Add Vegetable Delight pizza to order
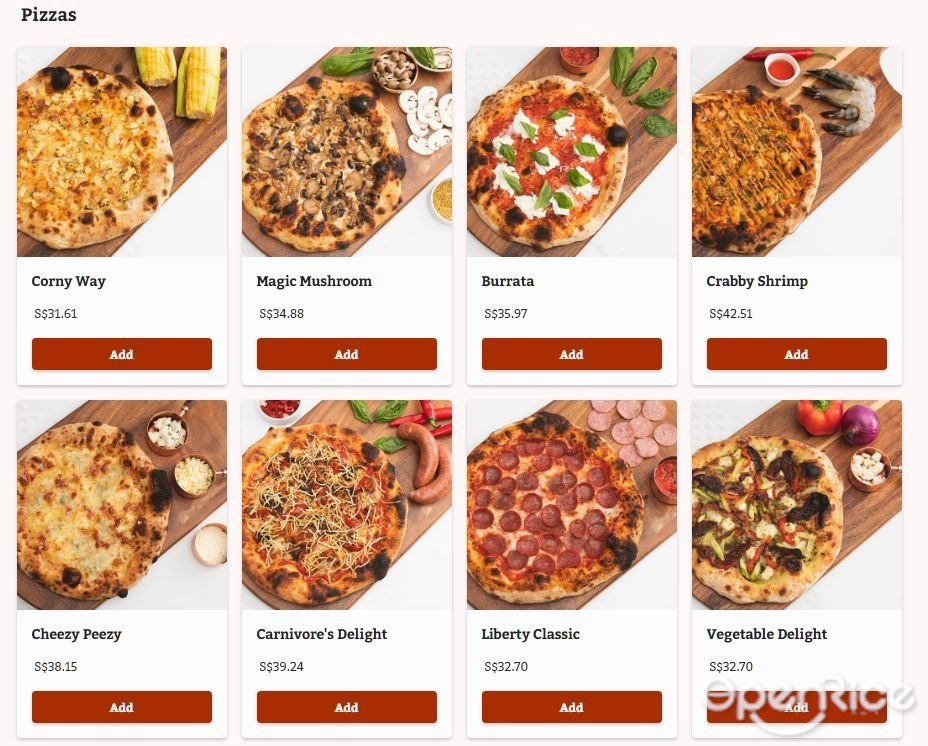Screen dimensions: 928x746 coord(796,707)
